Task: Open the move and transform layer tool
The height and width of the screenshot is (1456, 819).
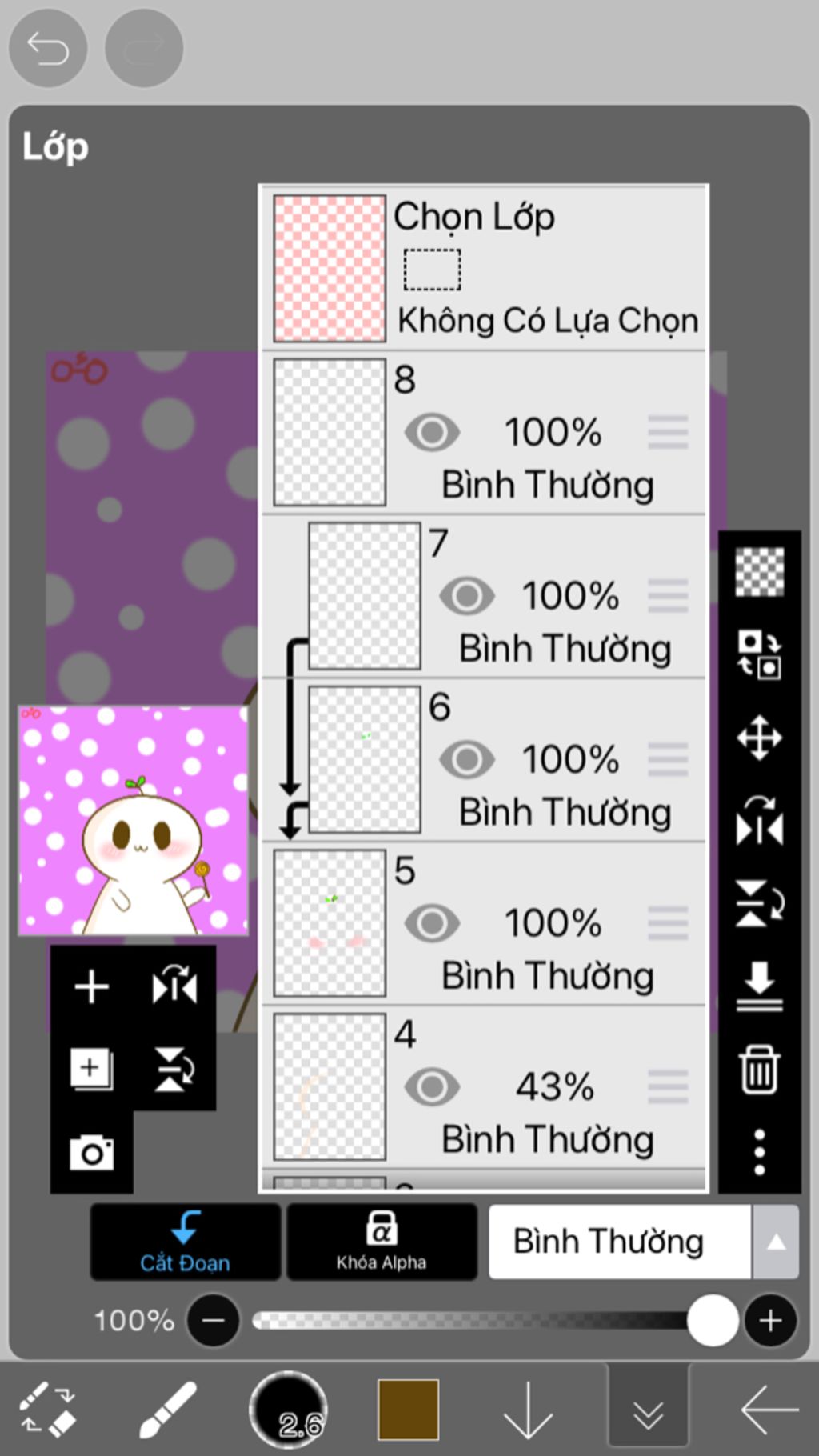Action: click(759, 737)
